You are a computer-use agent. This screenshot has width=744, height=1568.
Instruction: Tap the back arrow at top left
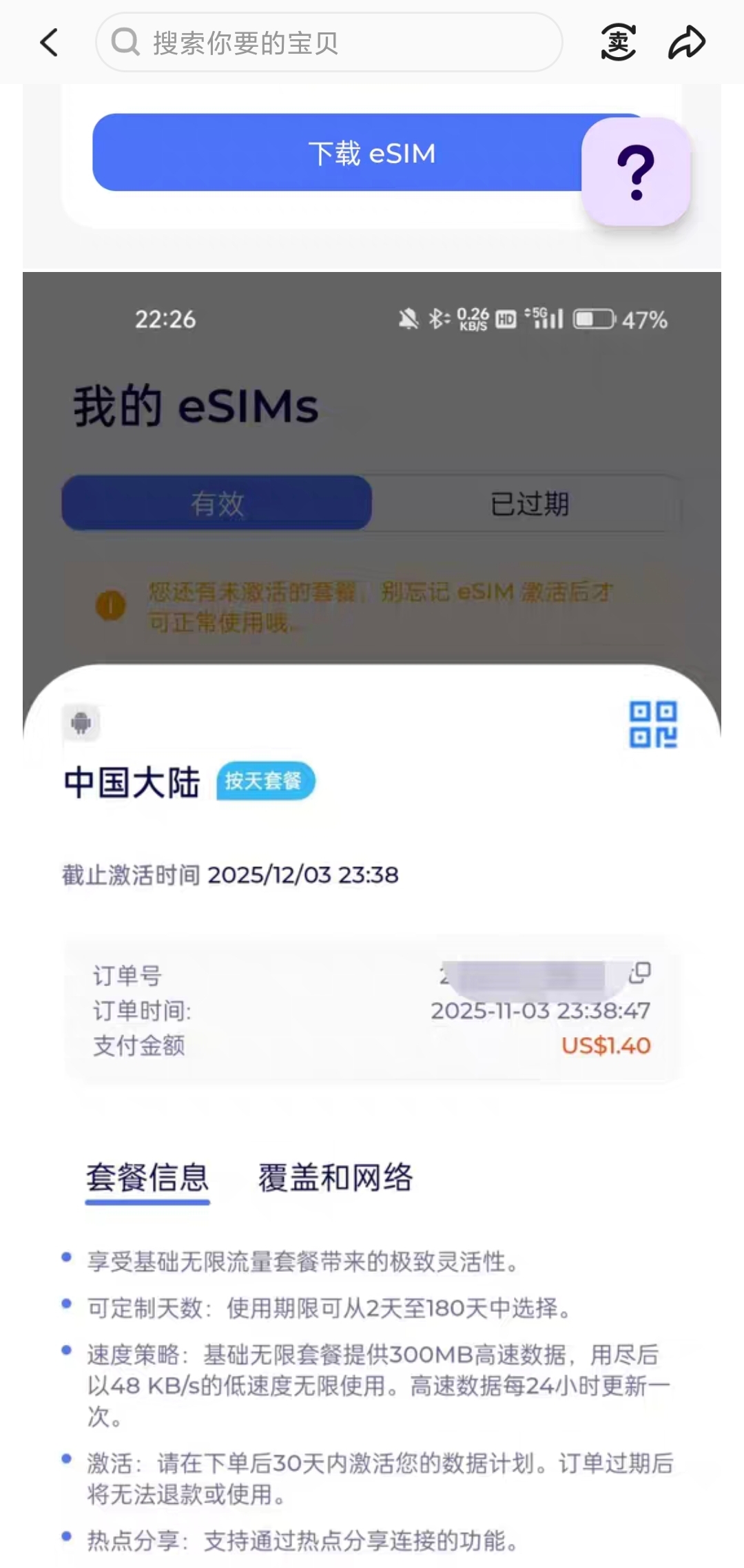click(48, 43)
